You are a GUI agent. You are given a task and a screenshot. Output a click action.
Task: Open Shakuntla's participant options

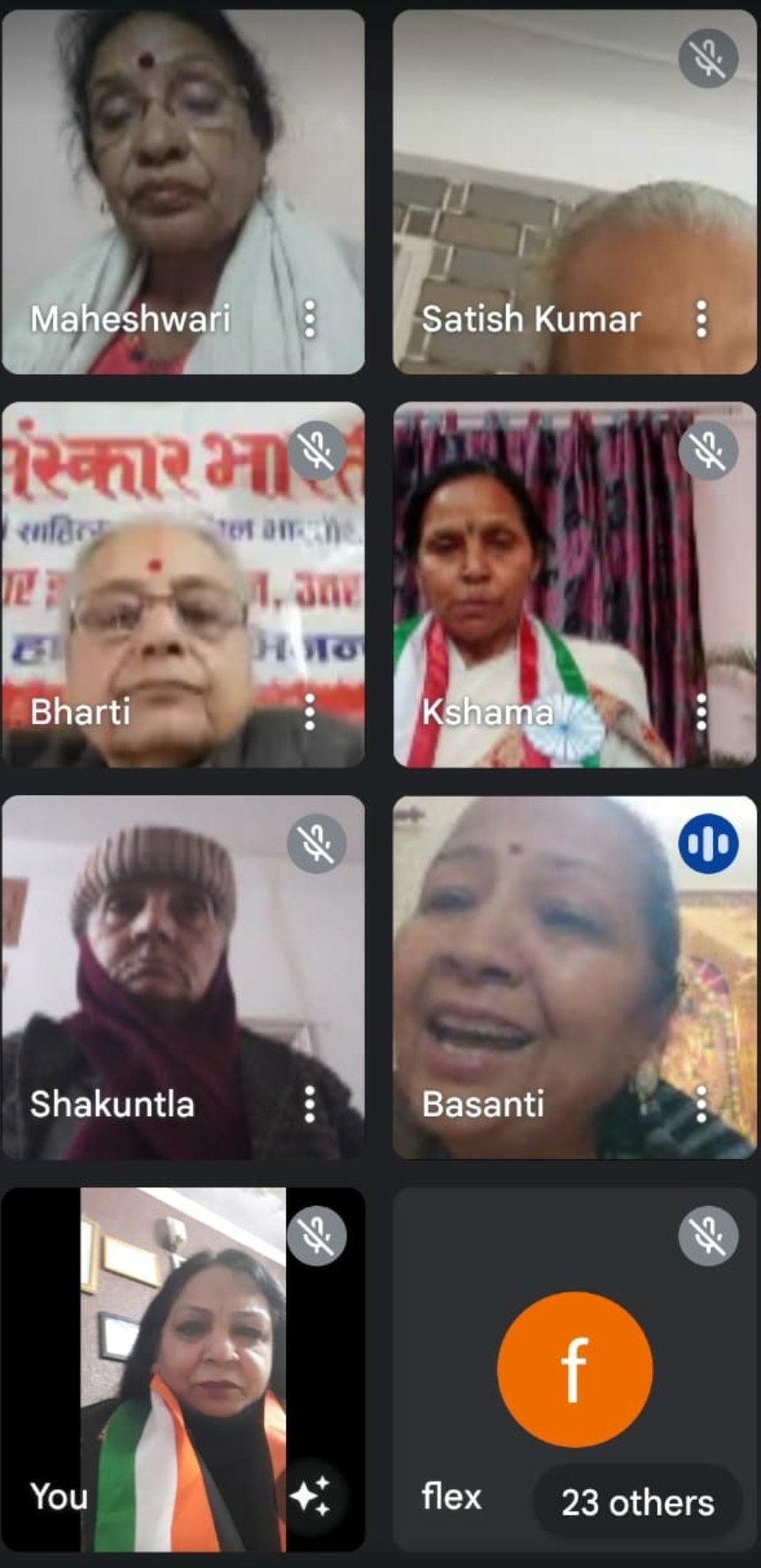click(310, 1104)
